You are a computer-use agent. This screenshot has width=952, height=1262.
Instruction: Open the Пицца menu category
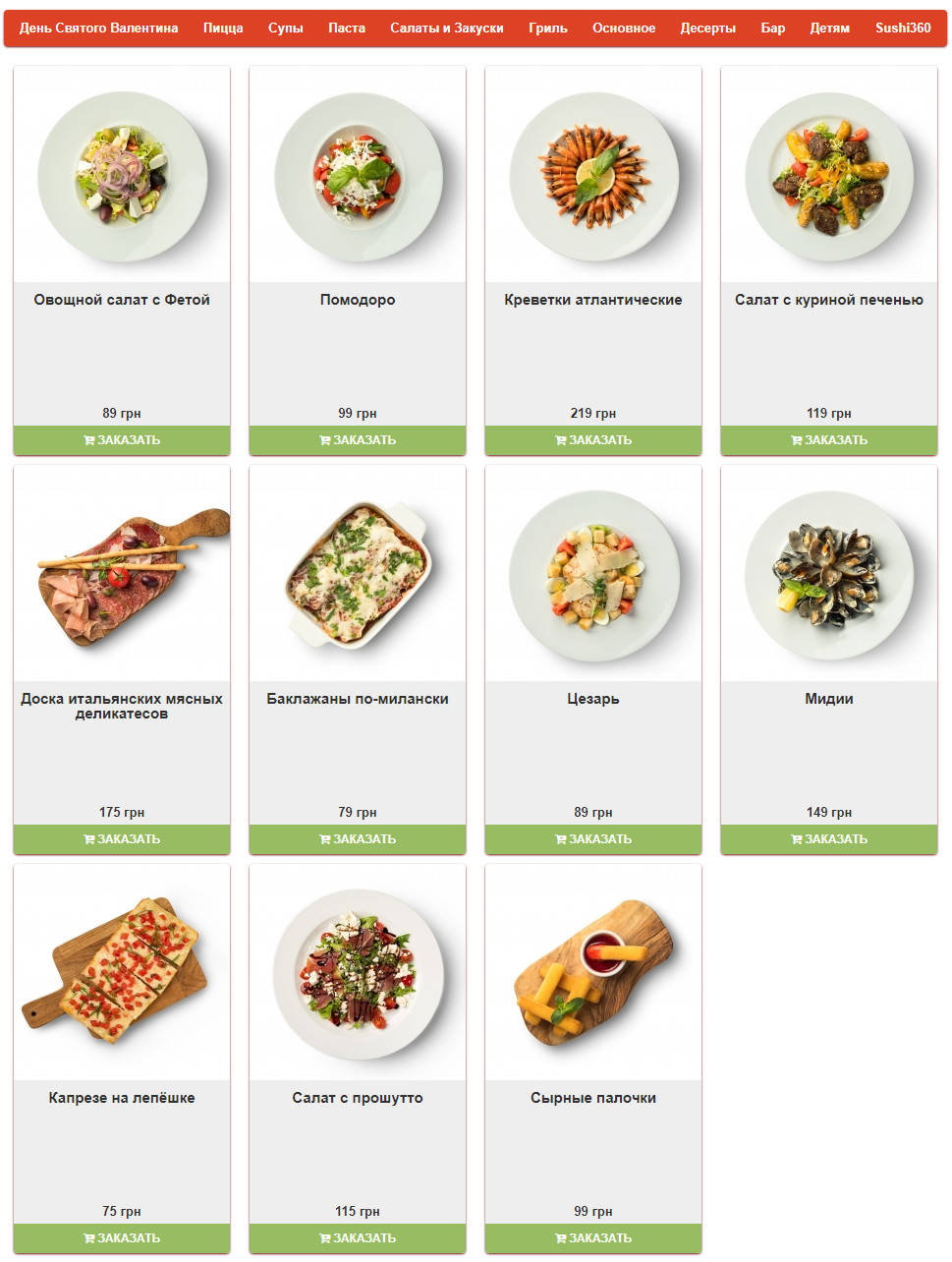pos(223,28)
